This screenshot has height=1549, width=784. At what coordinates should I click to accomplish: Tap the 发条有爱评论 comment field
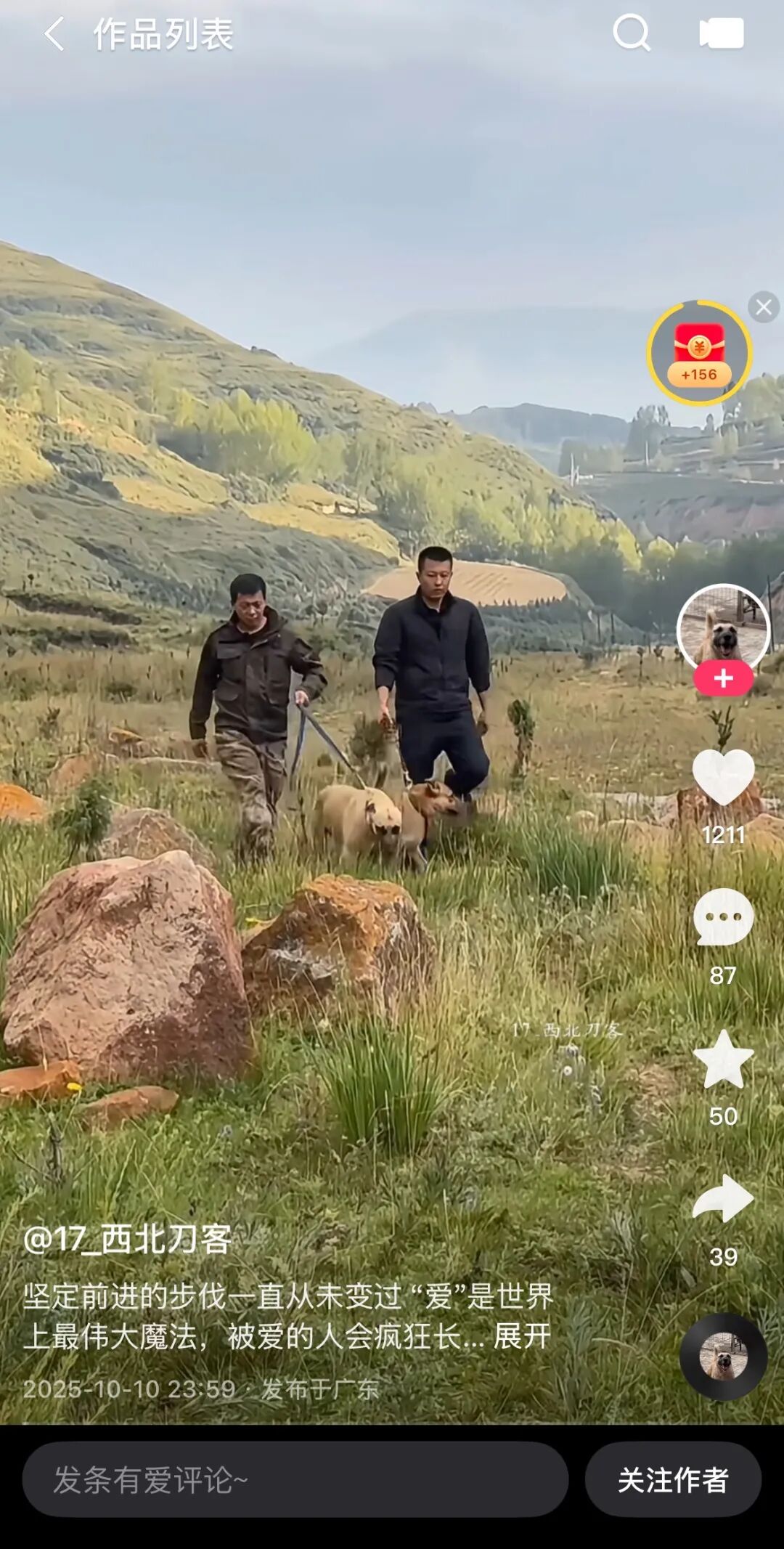pyautogui.click(x=295, y=1479)
